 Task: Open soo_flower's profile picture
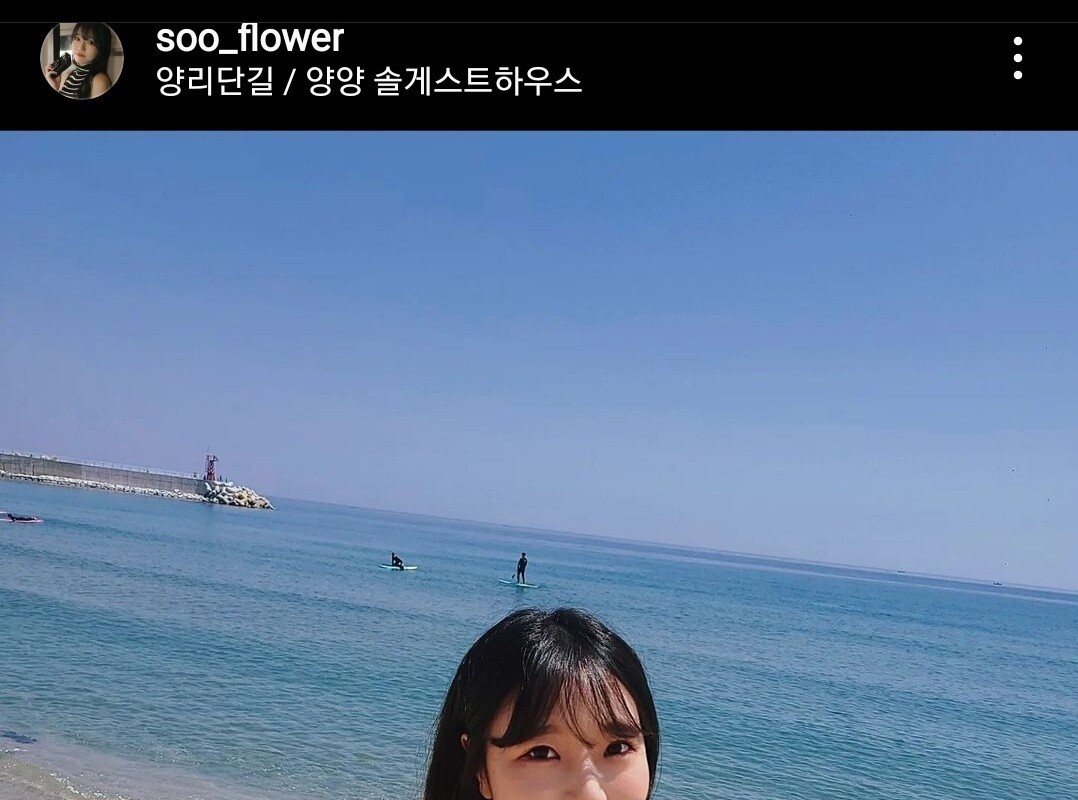pyautogui.click(x=82, y=60)
